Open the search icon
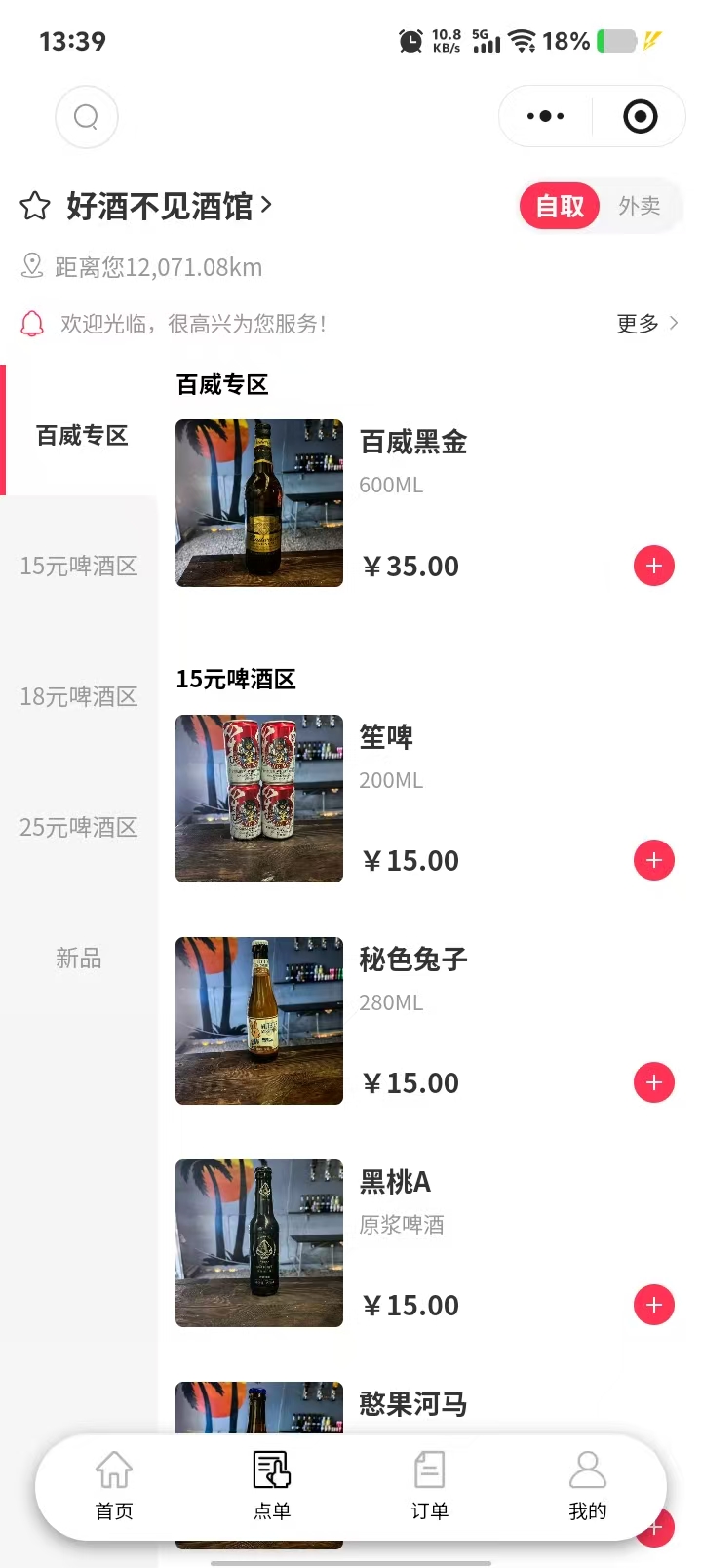The image size is (702, 1568). (87, 117)
